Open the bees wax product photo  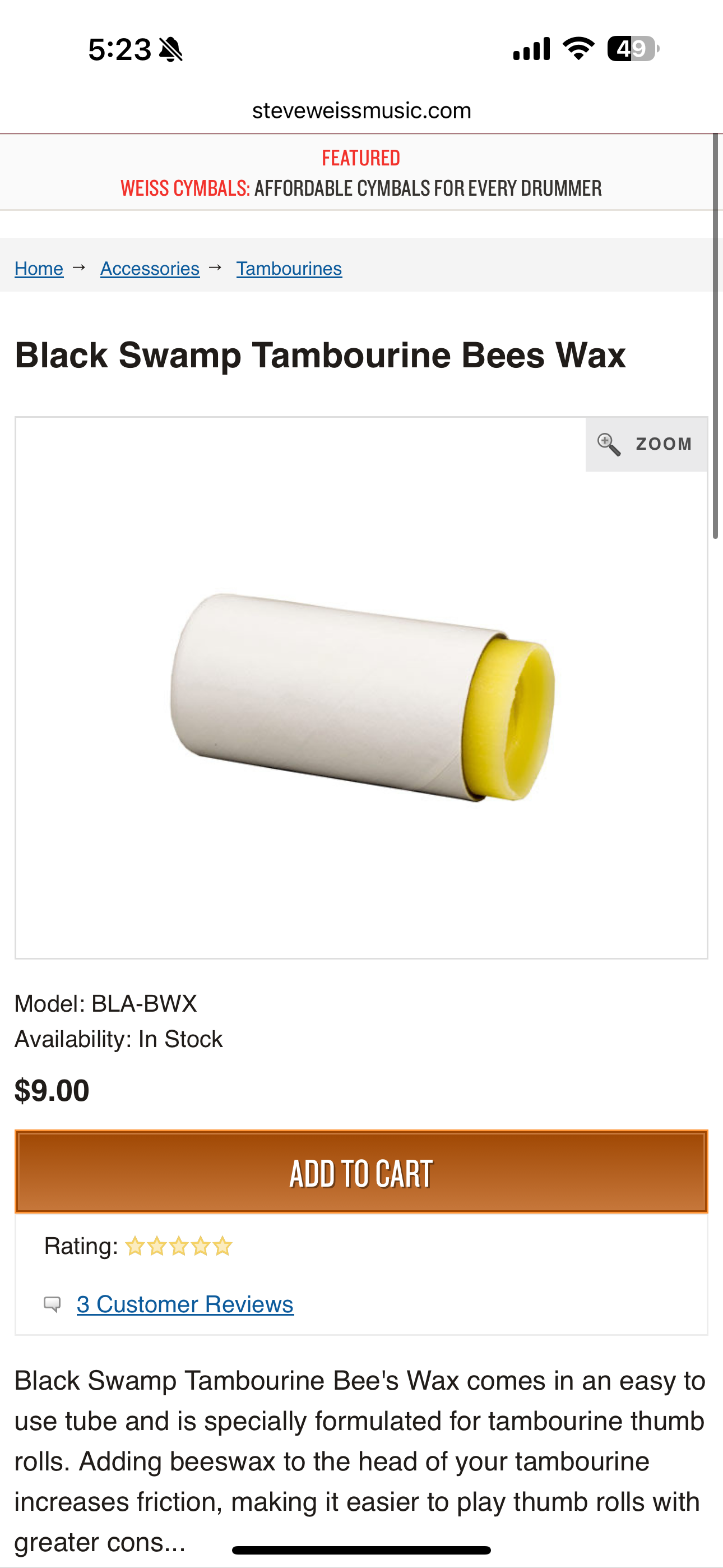(x=361, y=697)
